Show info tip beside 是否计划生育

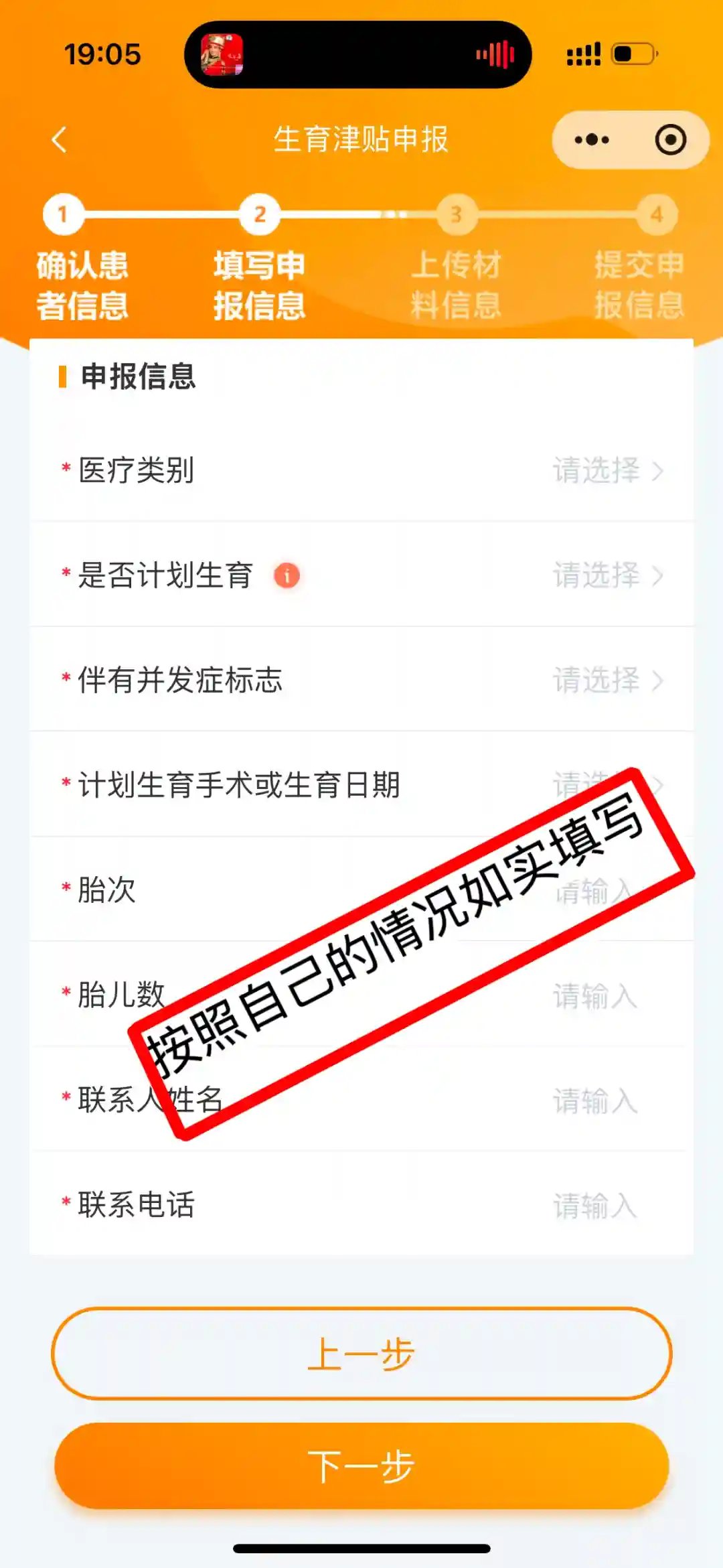pos(287,575)
